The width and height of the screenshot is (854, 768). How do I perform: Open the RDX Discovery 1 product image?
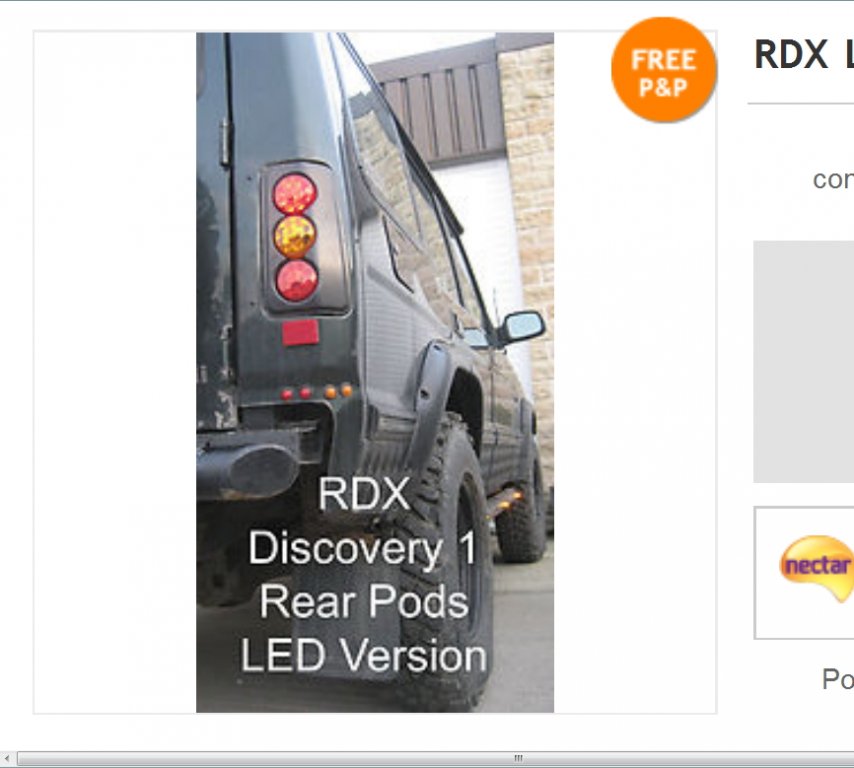point(375,372)
